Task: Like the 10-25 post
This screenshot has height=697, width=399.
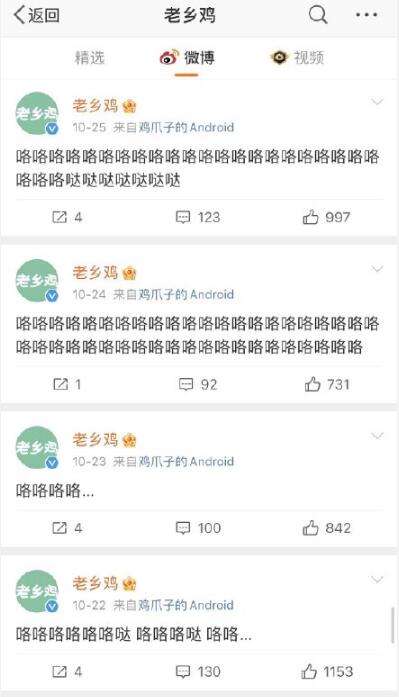Action: pos(326,217)
